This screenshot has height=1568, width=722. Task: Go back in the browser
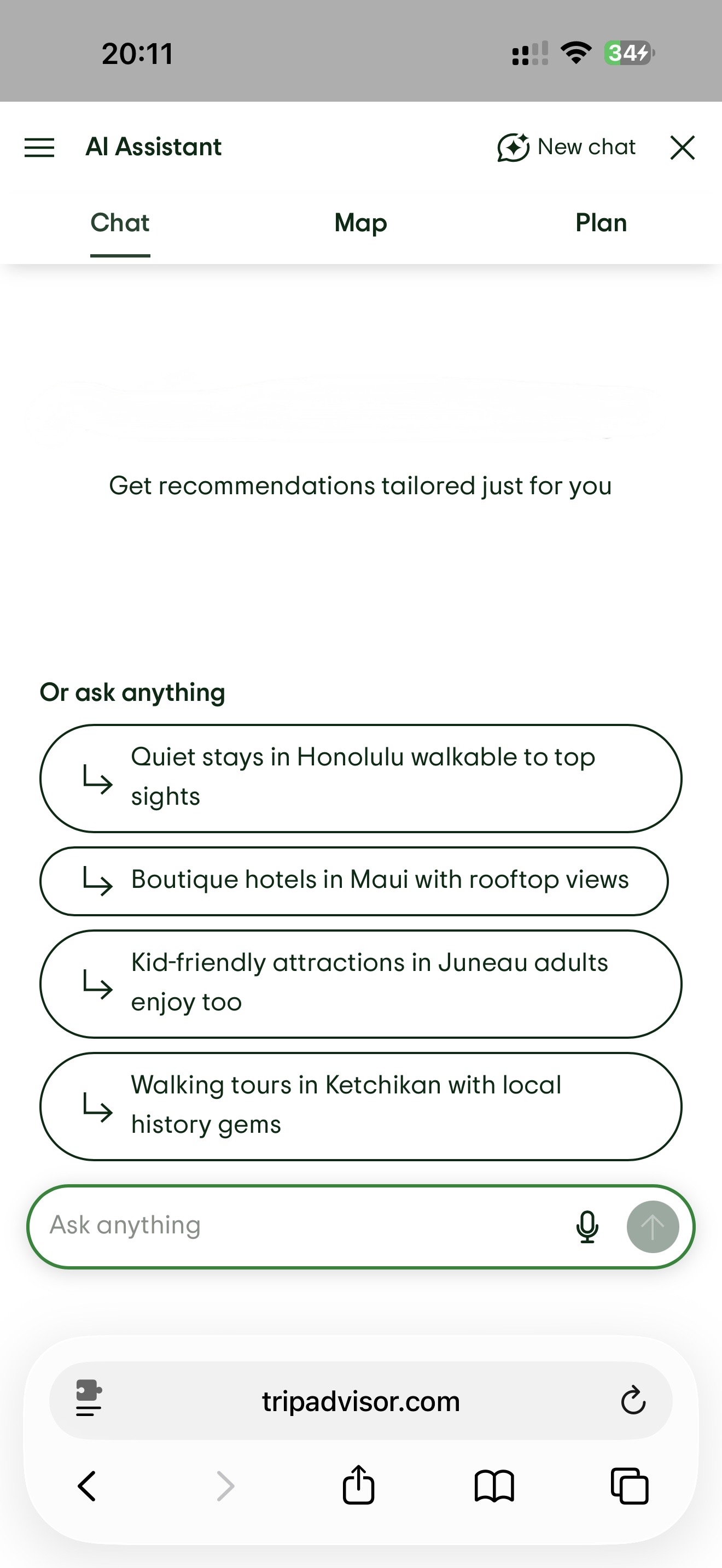pos(87,1486)
